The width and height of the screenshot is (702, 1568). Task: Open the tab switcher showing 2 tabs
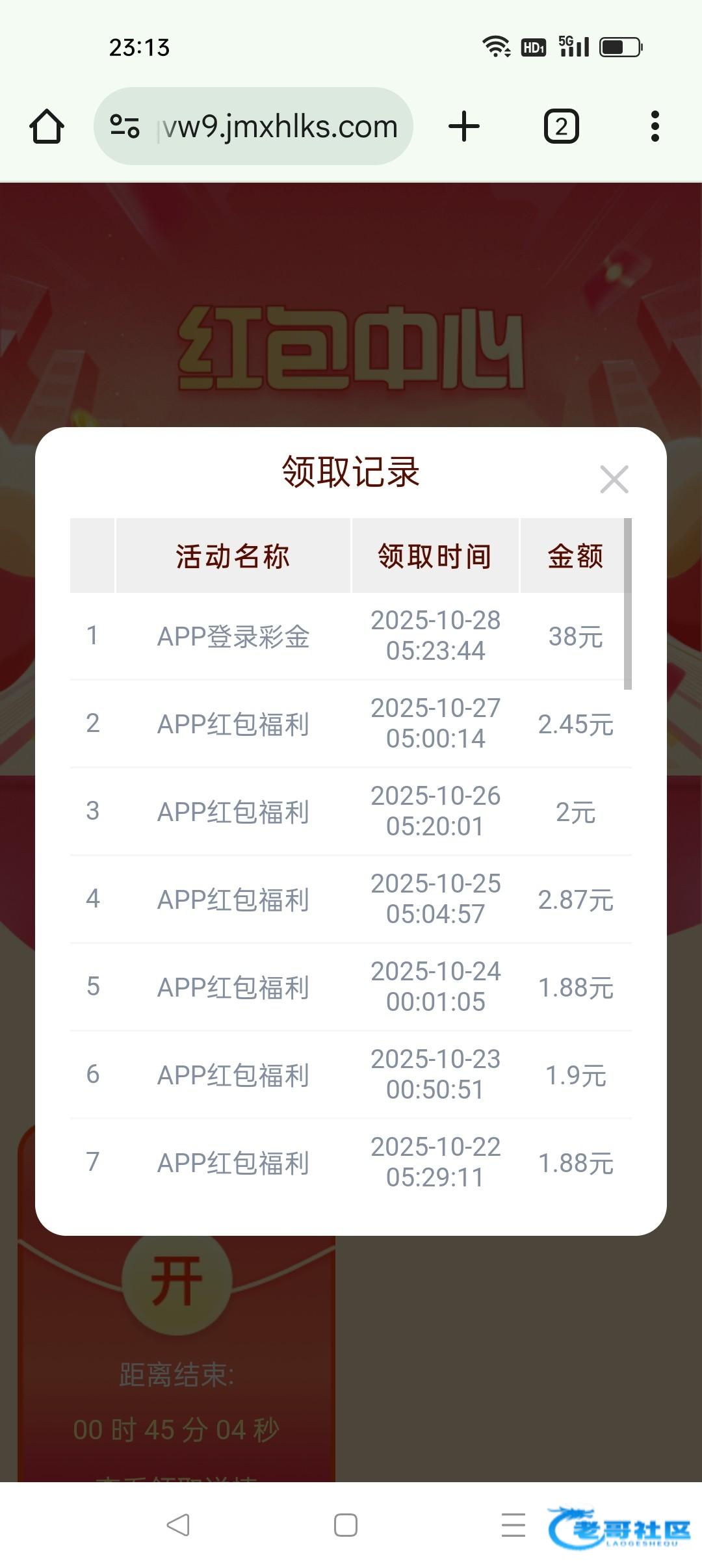561,126
